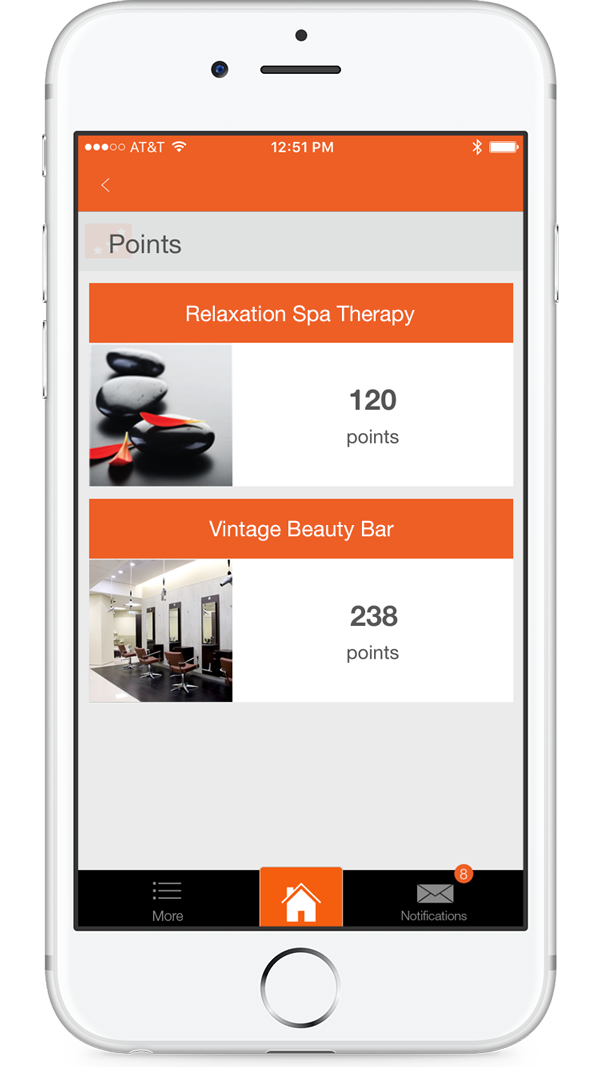Open the Notifications tab
This screenshot has width=600, height=1067.
434,899
